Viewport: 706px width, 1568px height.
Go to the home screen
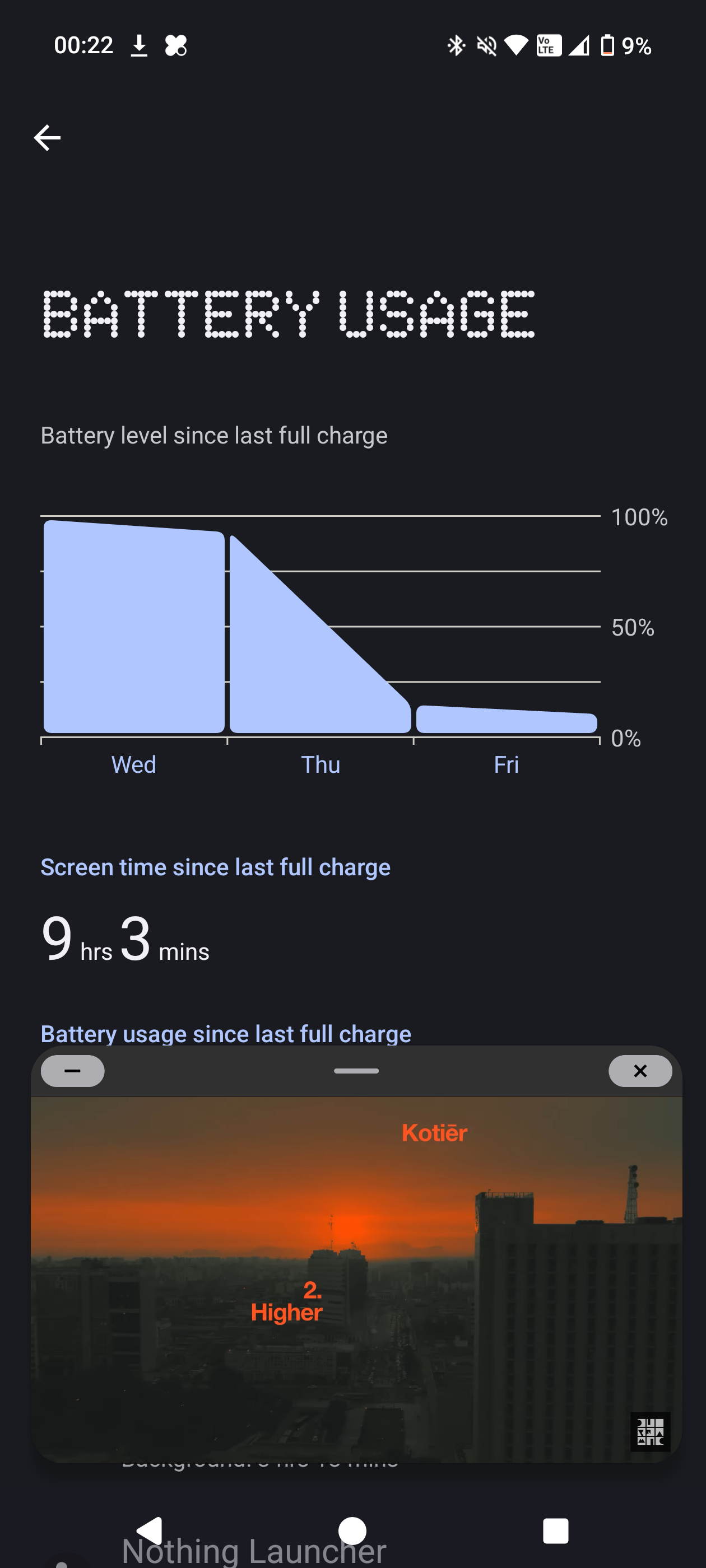(352, 1531)
